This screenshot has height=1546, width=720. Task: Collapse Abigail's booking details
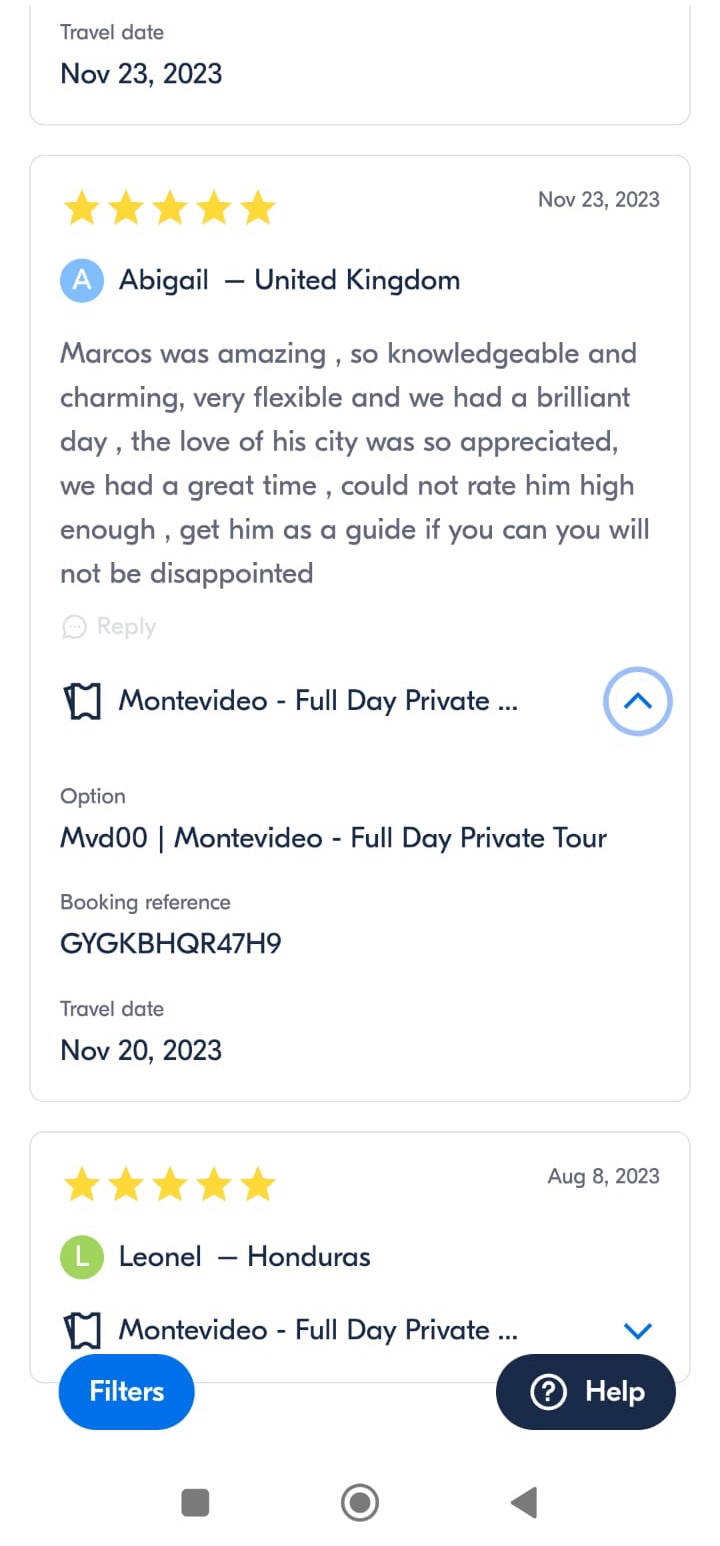(x=637, y=701)
